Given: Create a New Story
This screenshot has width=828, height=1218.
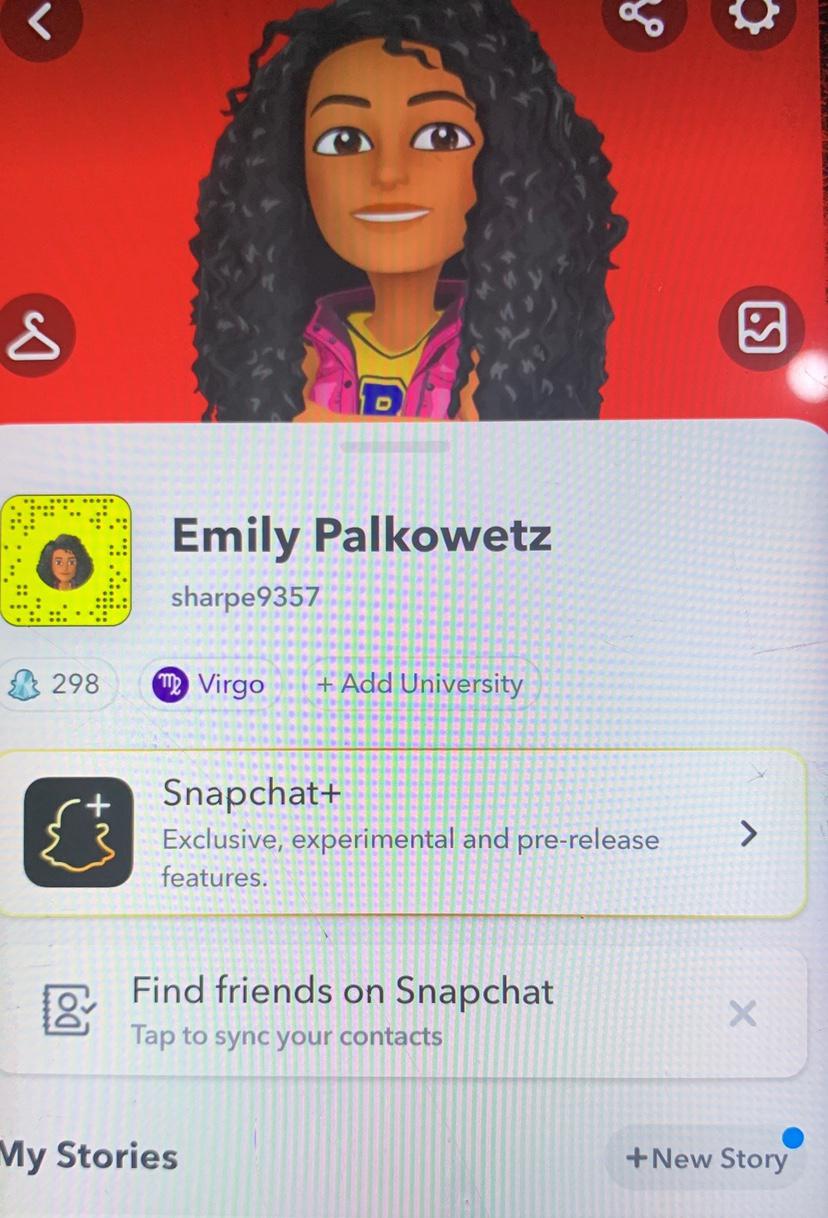Looking at the screenshot, I should [x=706, y=1159].
